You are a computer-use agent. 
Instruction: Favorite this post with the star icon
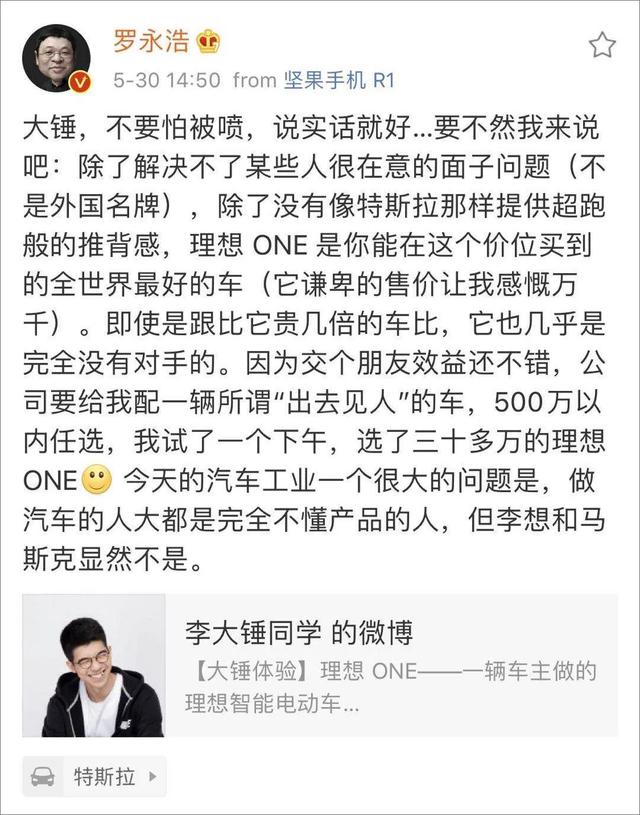coord(601,45)
